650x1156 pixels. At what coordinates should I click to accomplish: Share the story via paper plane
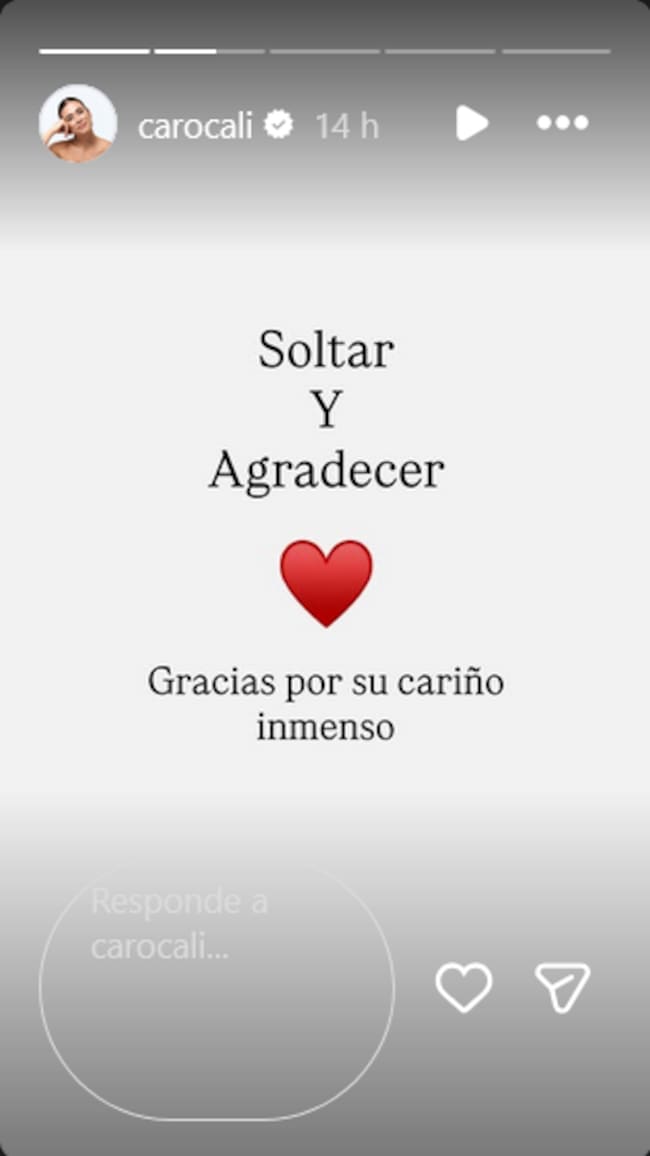click(562, 987)
